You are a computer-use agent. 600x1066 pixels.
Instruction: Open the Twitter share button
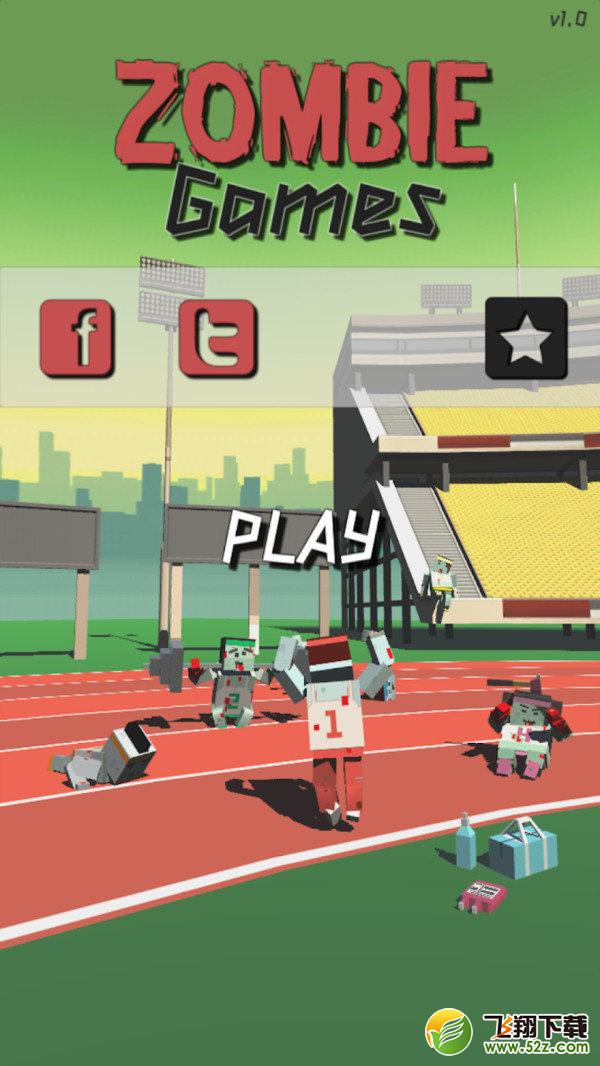pos(219,339)
